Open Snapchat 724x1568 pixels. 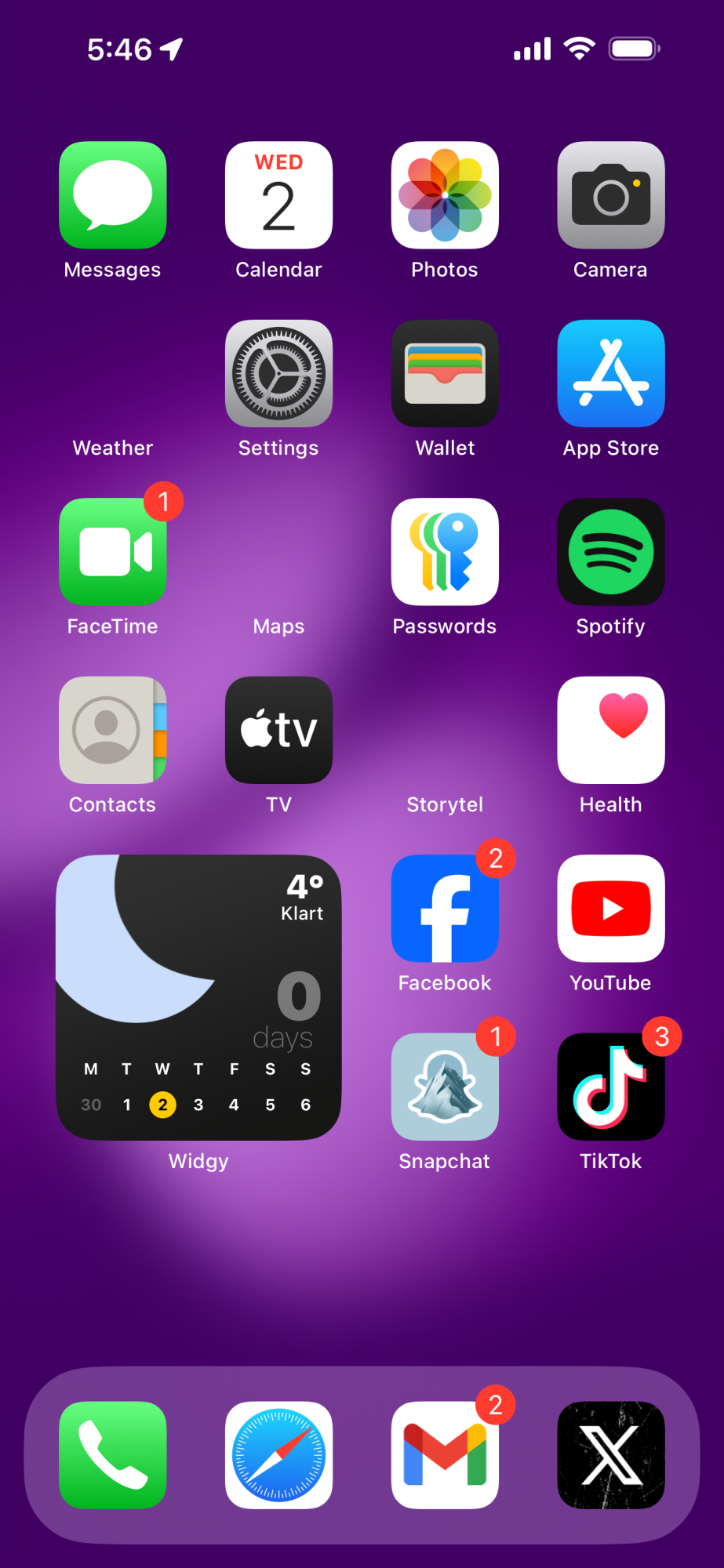[x=445, y=1087]
